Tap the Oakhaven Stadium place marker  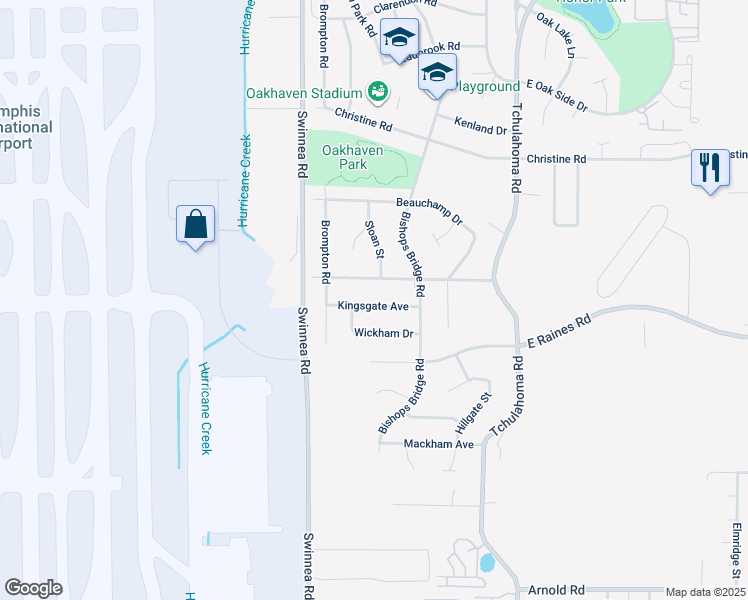click(x=377, y=93)
